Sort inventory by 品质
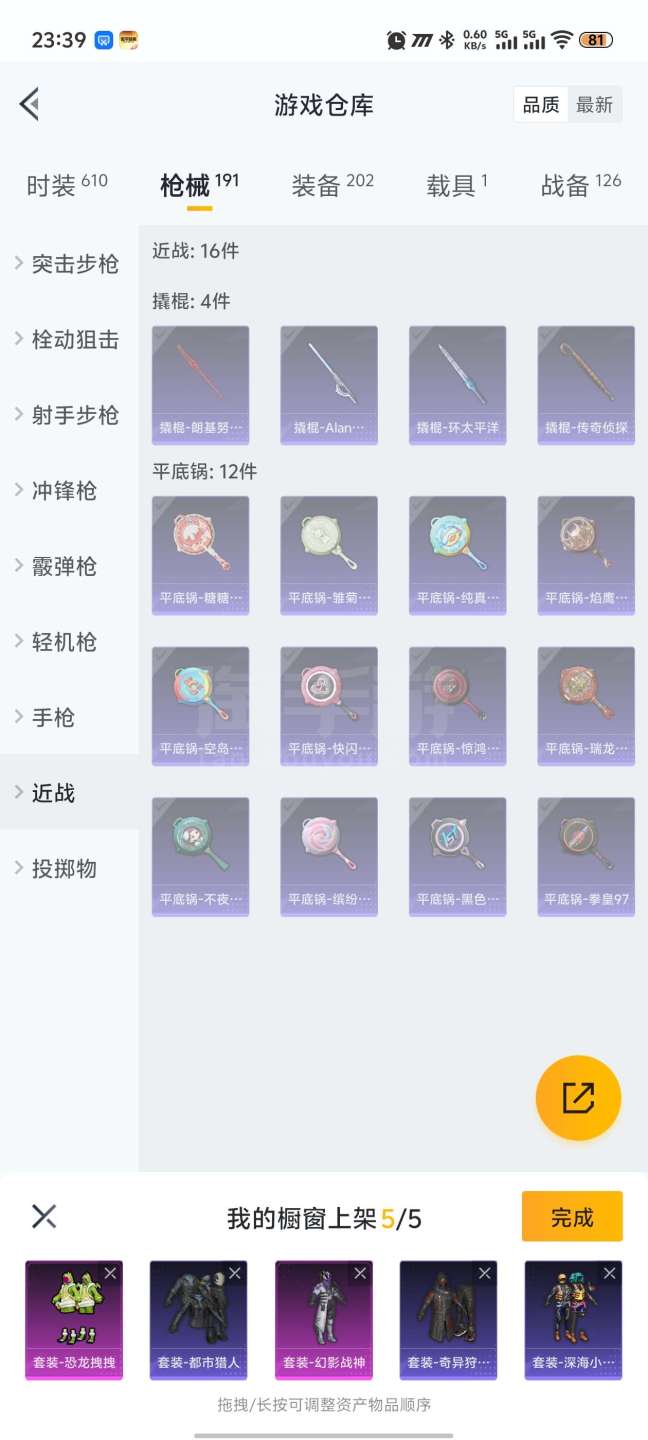Image resolution: width=648 pixels, height=1440 pixels. 541,105
